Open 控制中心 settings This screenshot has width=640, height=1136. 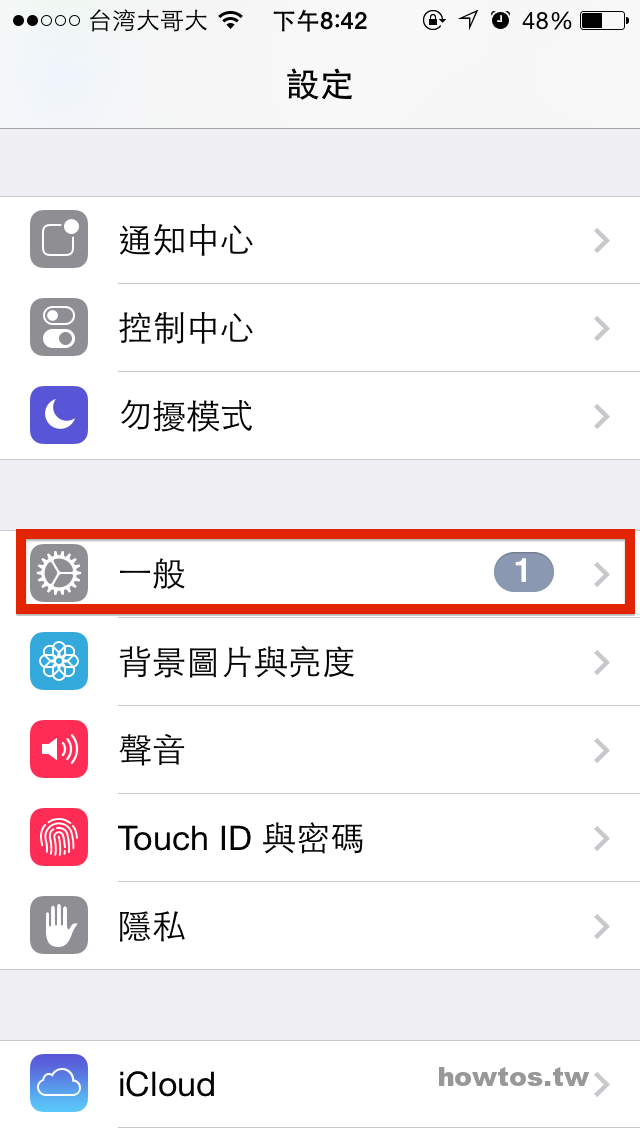coord(320,328)
